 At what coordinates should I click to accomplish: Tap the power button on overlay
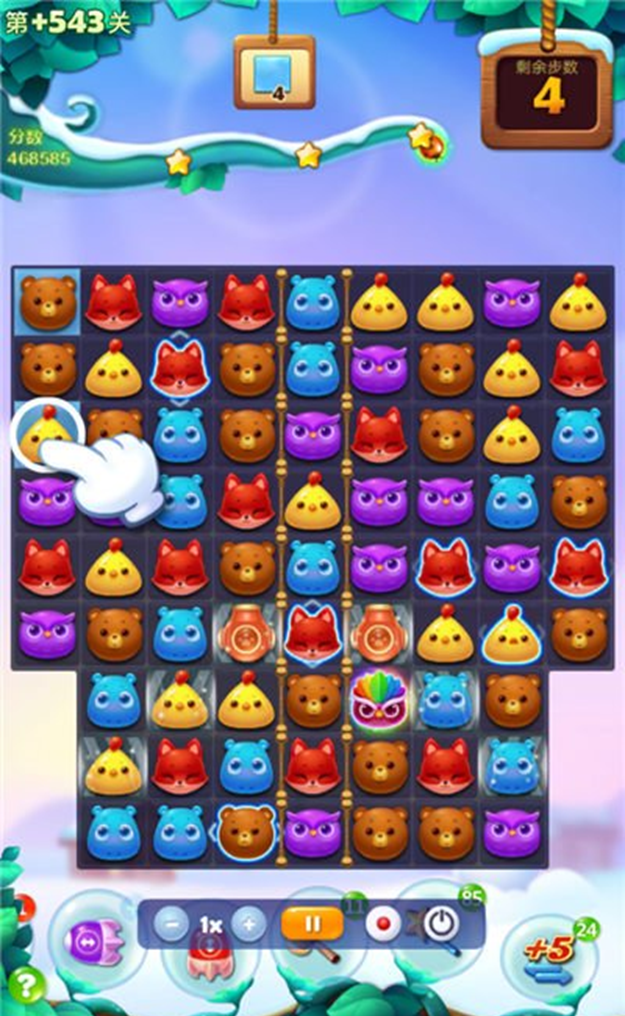pyautogui.click(x=440, y=925)
